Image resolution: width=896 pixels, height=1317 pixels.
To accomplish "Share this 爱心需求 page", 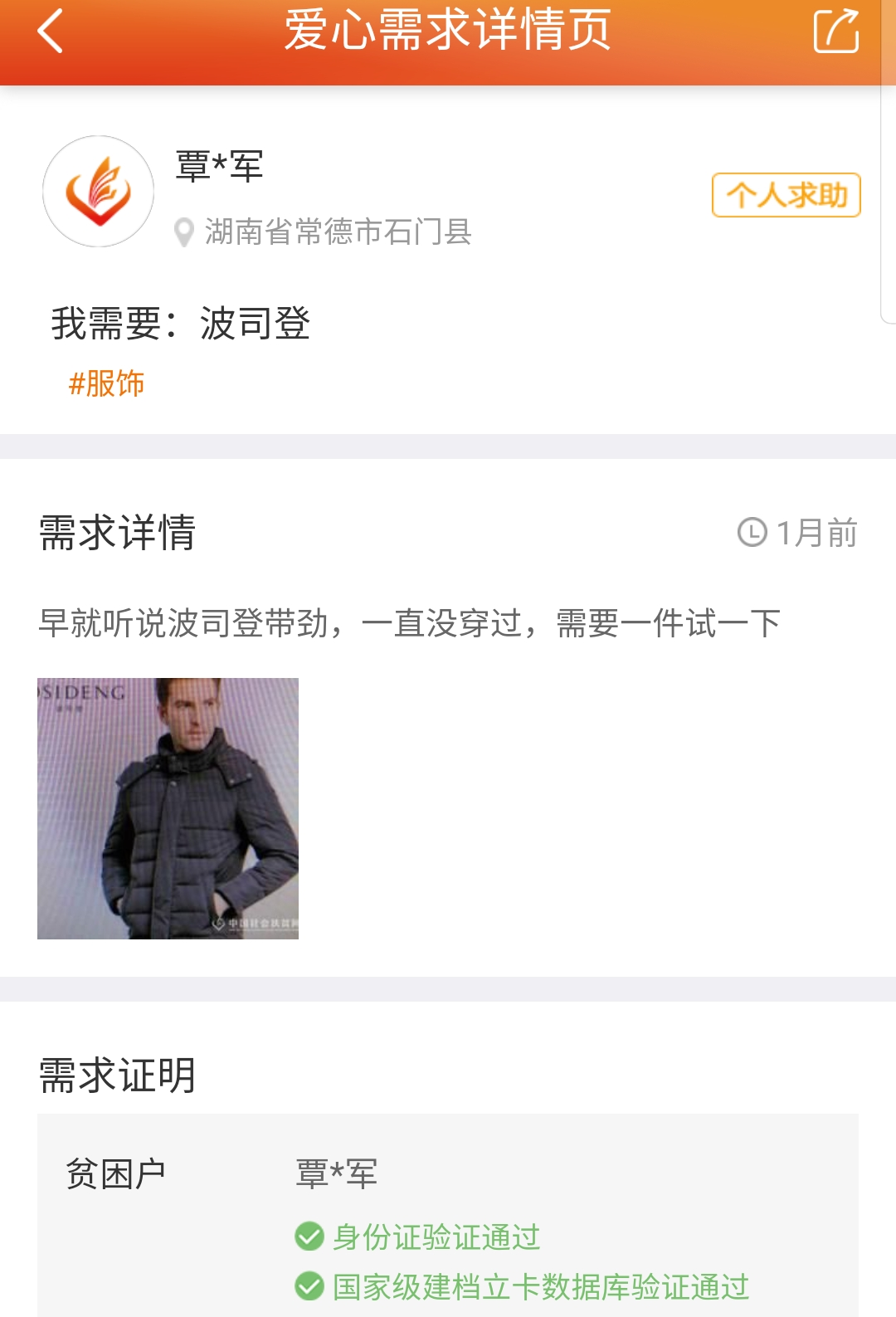I will click(x=835, y=32).
